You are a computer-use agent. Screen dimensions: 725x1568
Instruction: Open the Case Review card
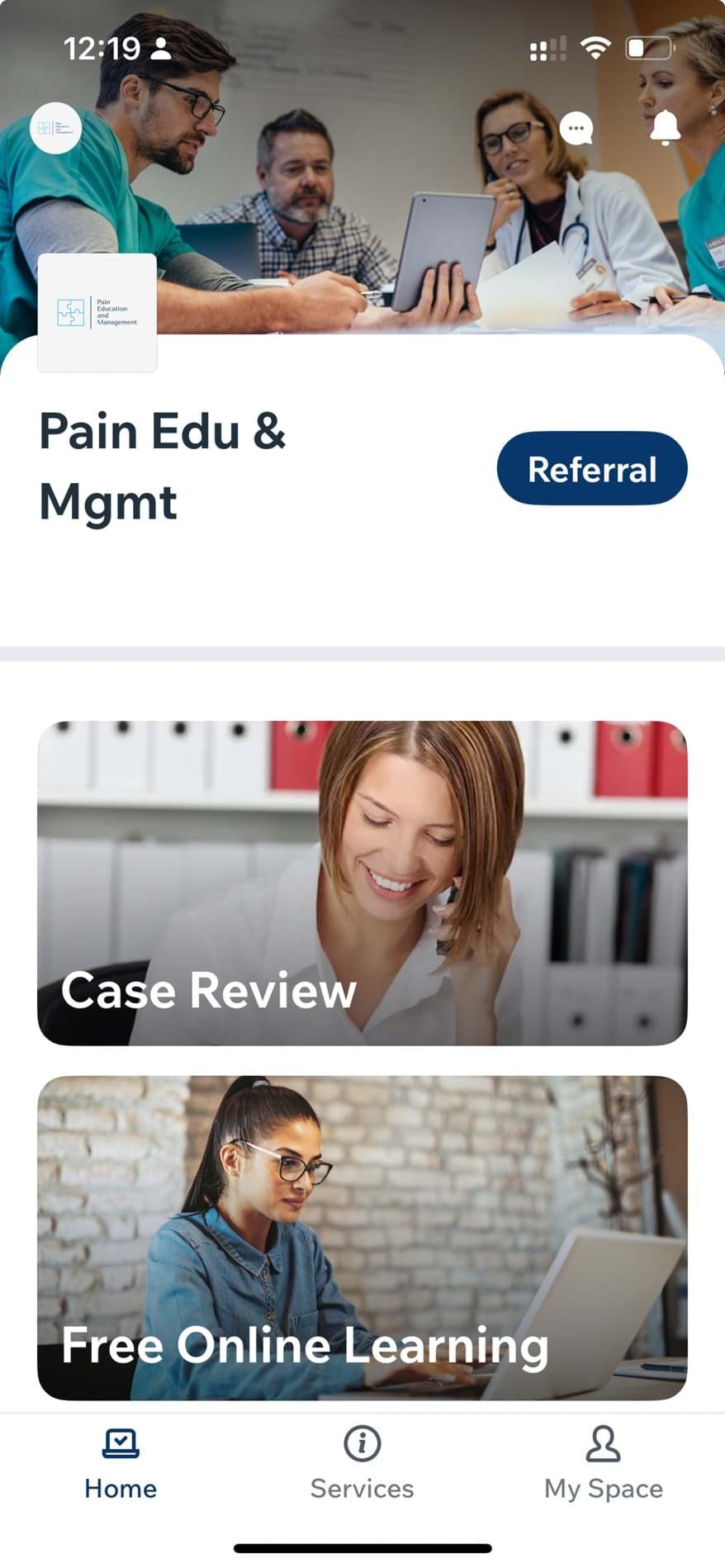(362, 883)
